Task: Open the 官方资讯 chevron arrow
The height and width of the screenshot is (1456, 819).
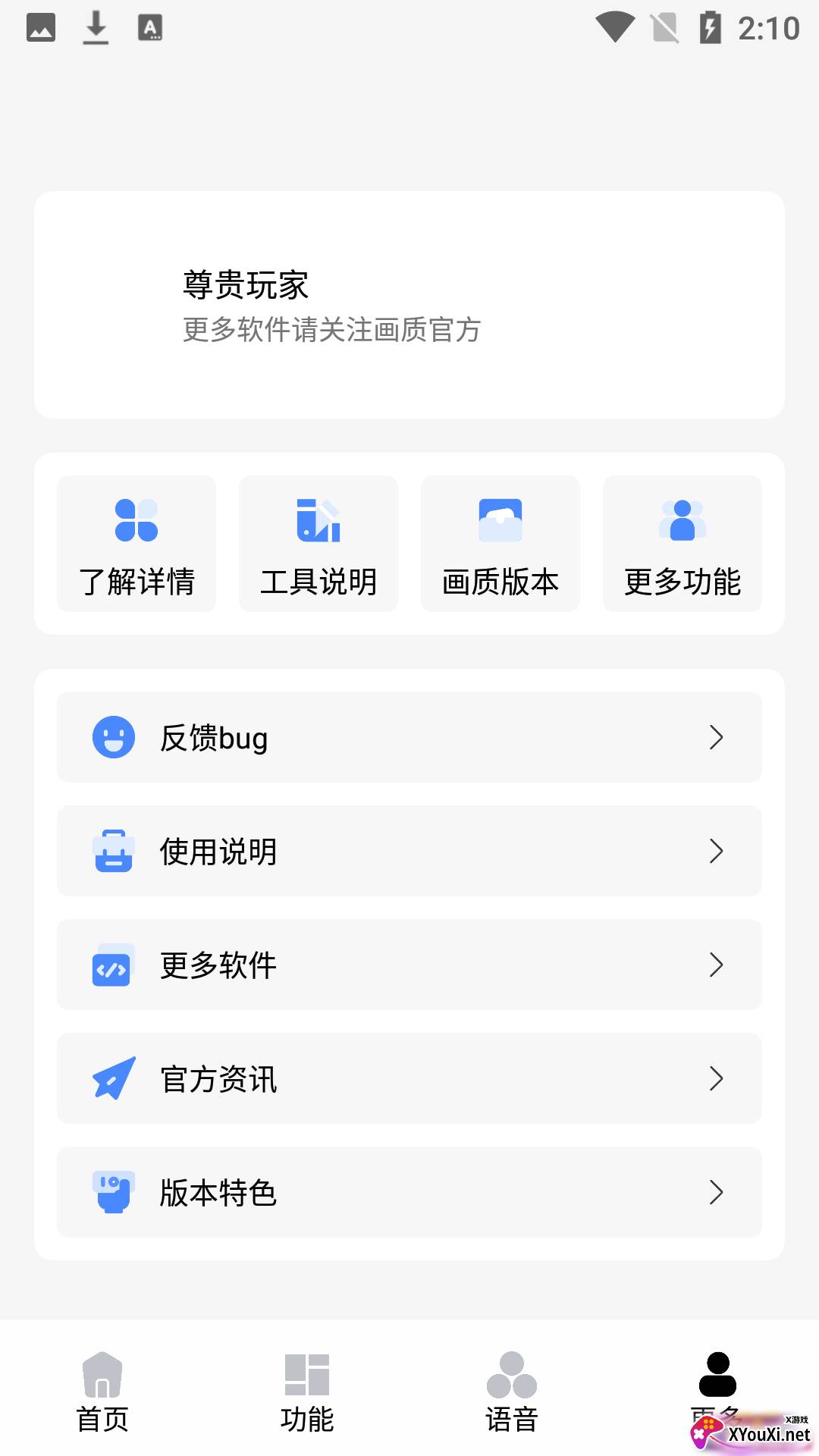Action: pos(716,1079)
